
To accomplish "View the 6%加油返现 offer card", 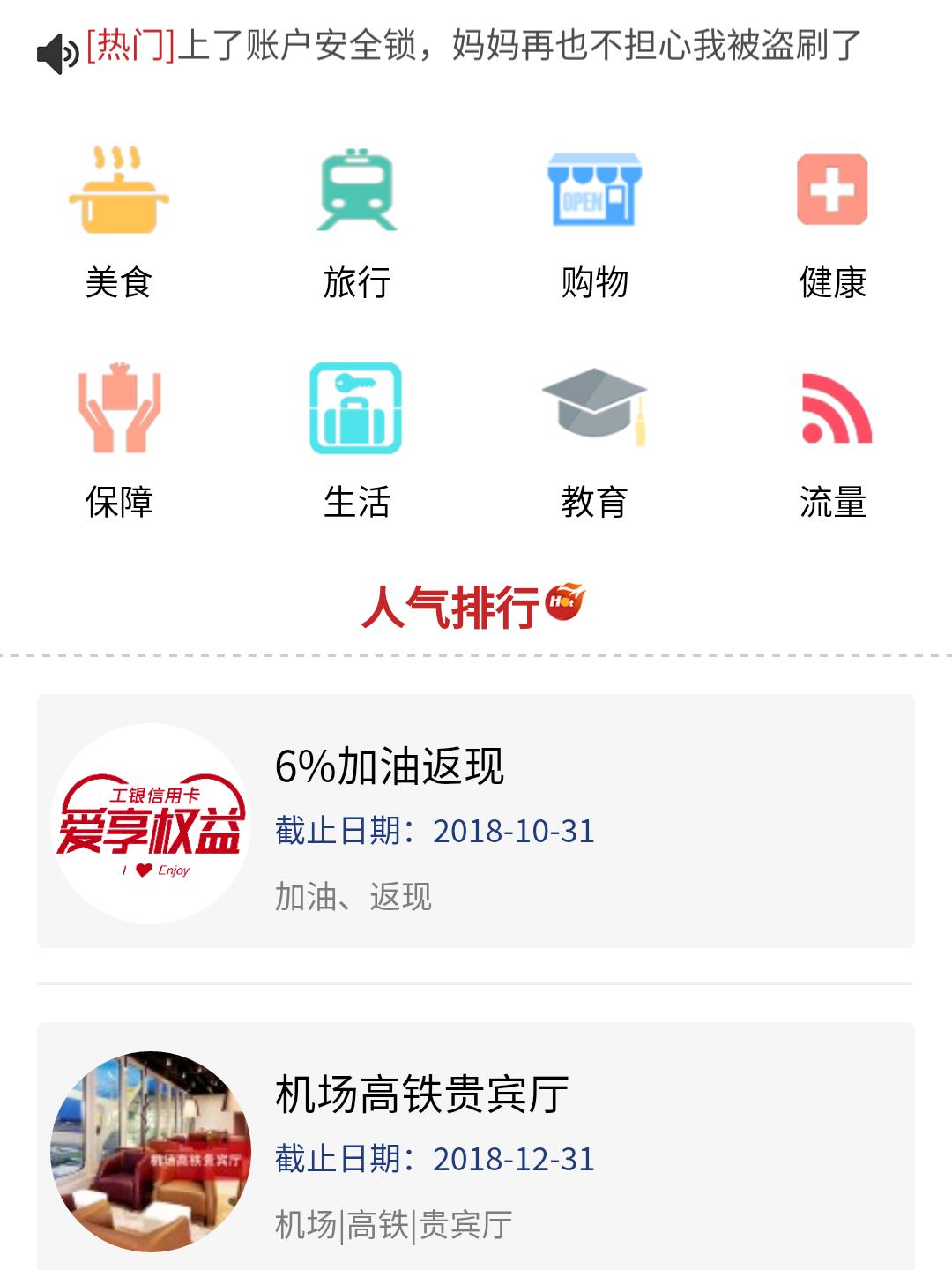I will (476, 821).
